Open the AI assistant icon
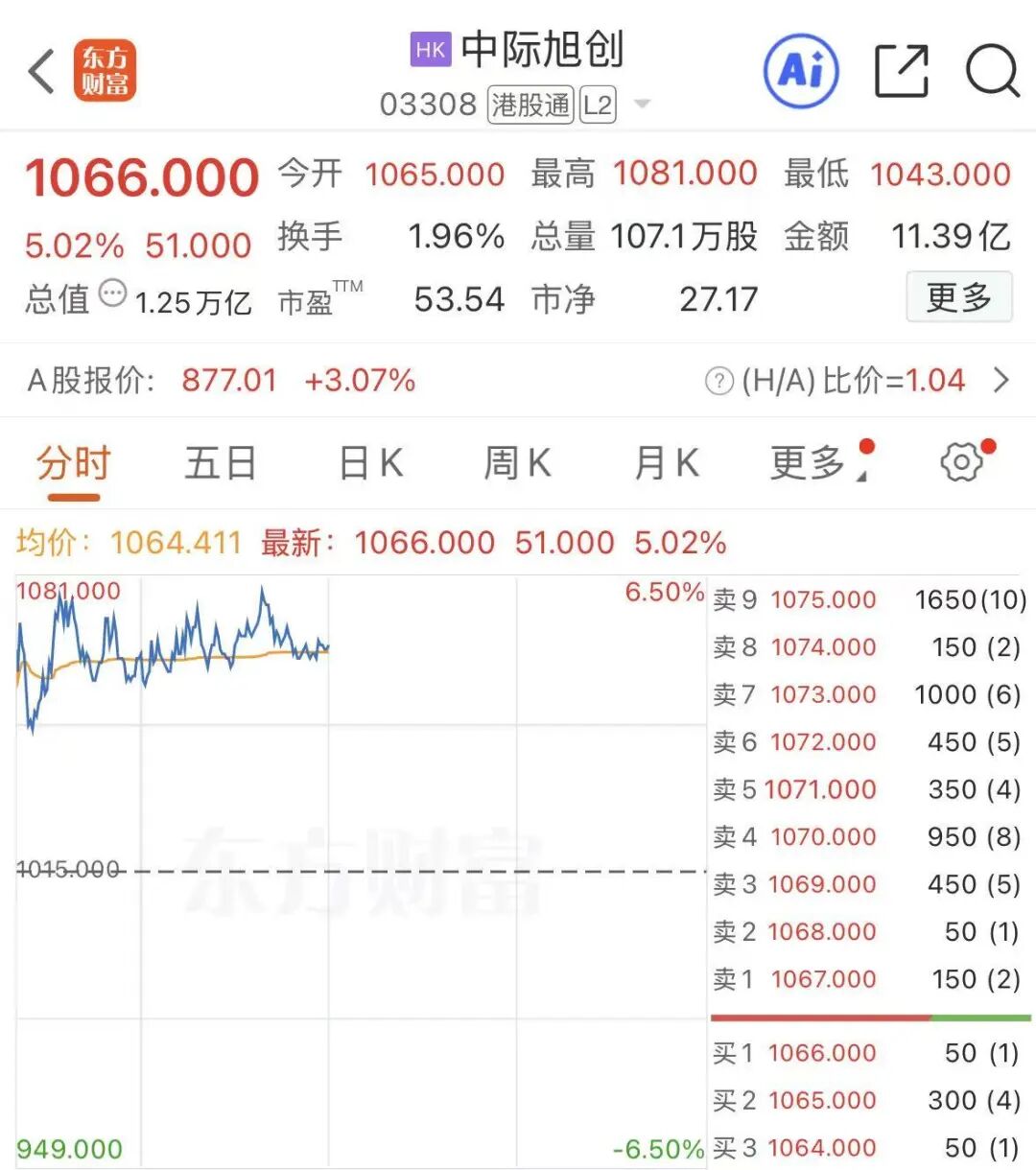Image resolution: width=1036 pixels, height=1170 pixels. pos(801,70)
